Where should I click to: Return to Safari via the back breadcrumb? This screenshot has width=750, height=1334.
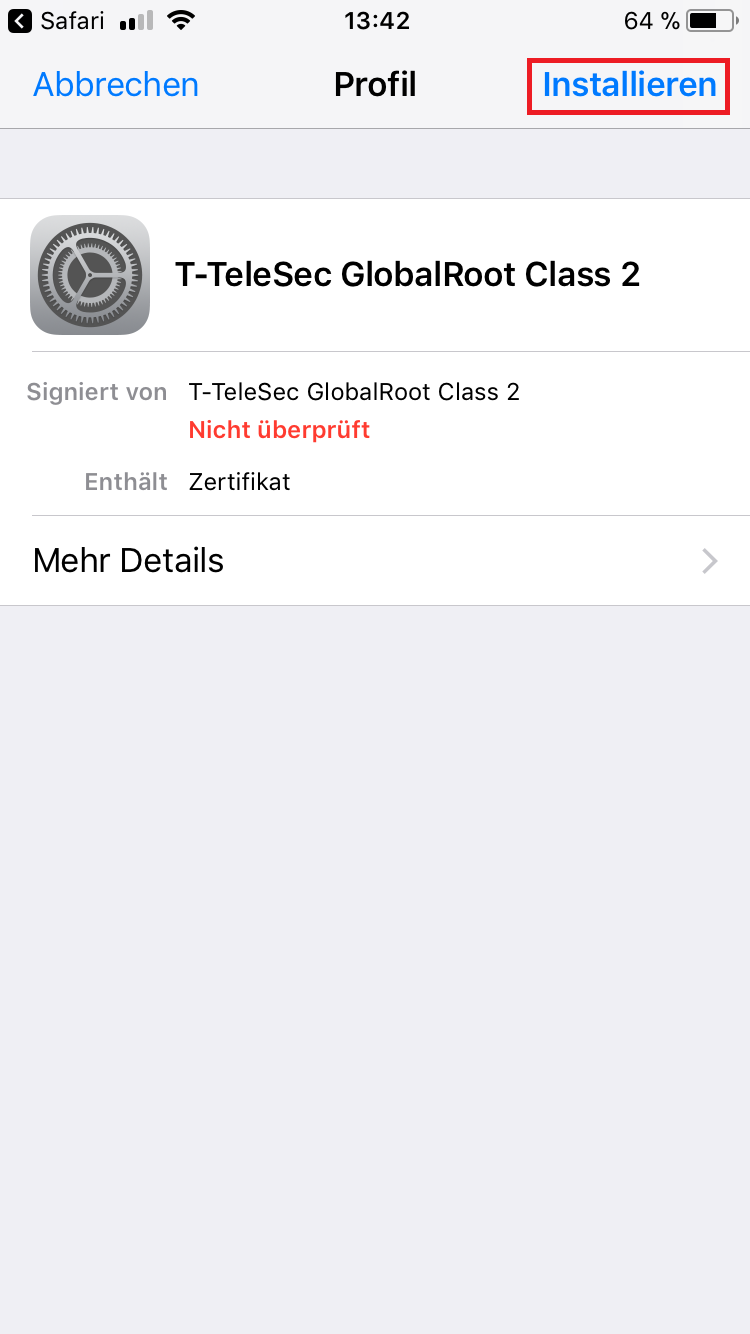tap(56, 20)
